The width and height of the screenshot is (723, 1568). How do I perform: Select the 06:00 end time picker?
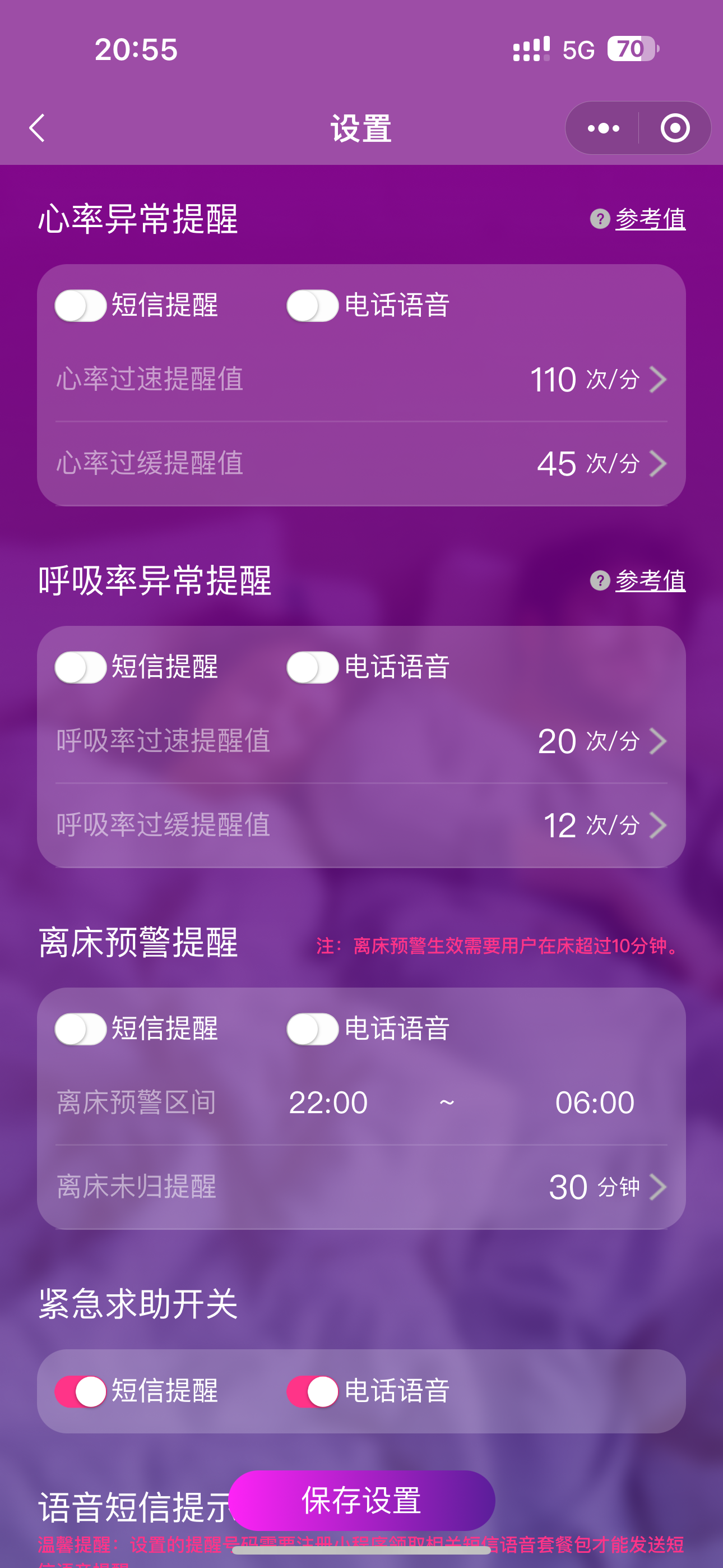(x=595, y=1103)
